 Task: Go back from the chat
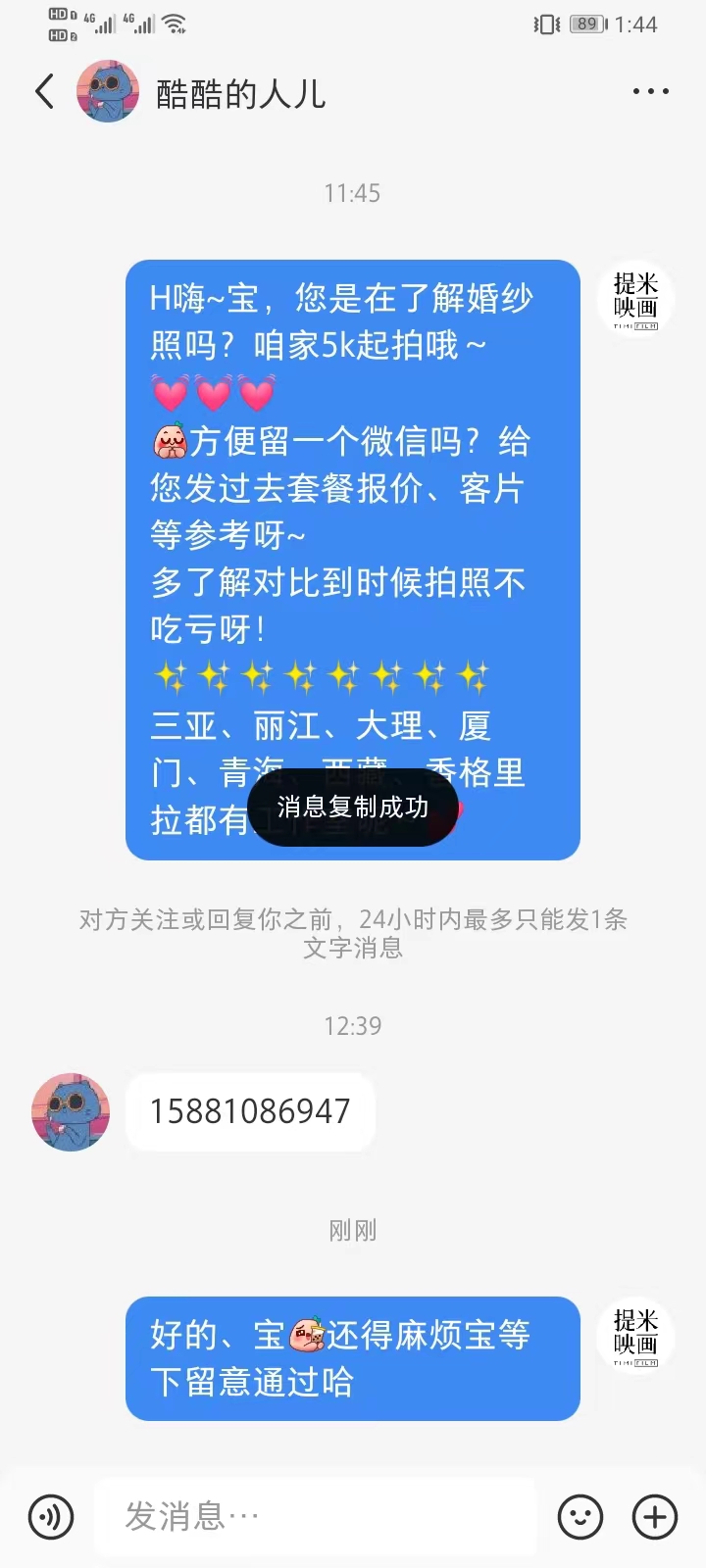(x=44, y=92)
